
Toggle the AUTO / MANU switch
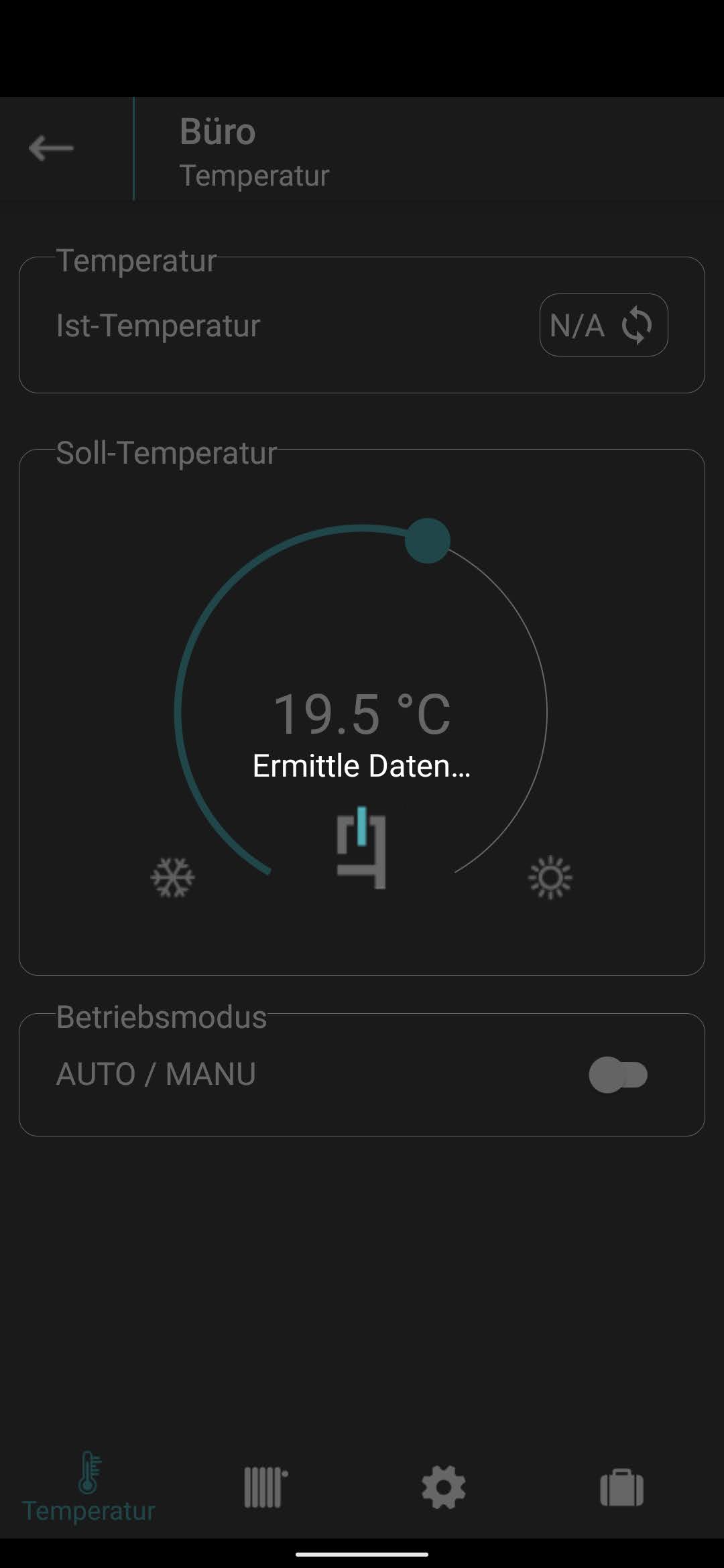pos(617,1075)
